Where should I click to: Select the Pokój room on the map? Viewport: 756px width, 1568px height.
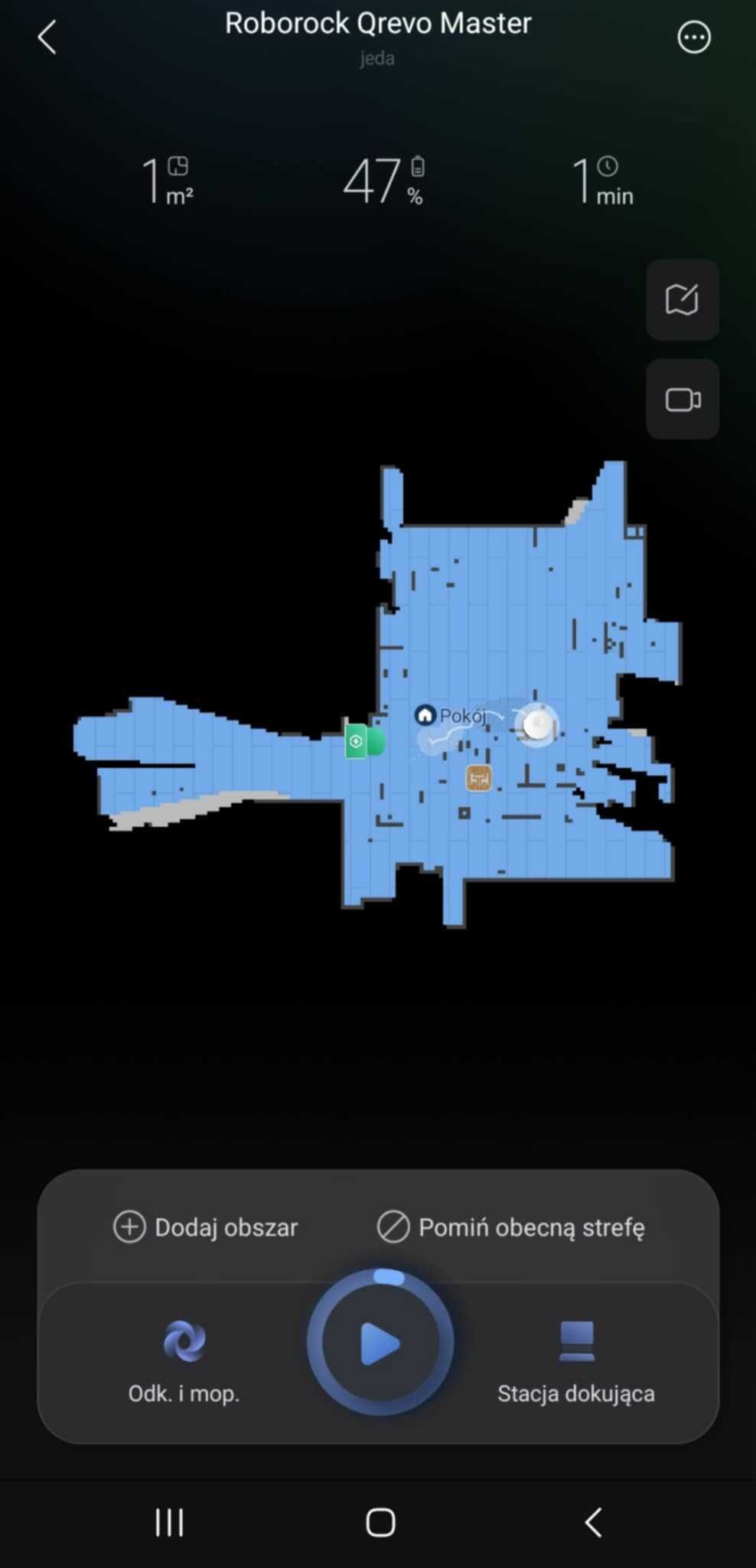(451, 716)
